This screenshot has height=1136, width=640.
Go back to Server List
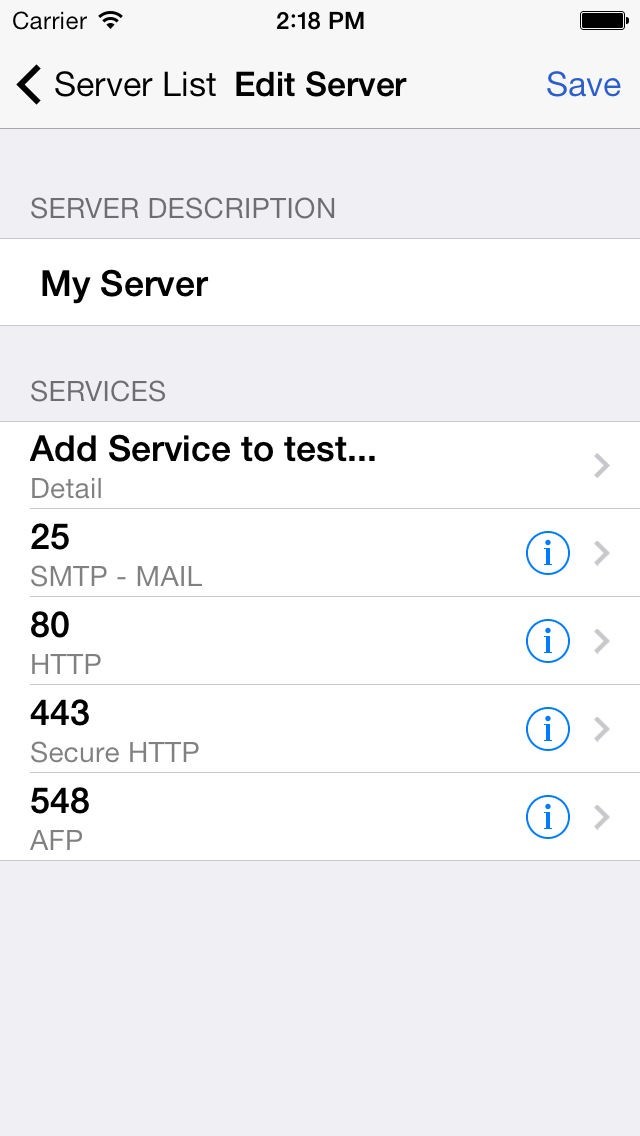point(116,85)
